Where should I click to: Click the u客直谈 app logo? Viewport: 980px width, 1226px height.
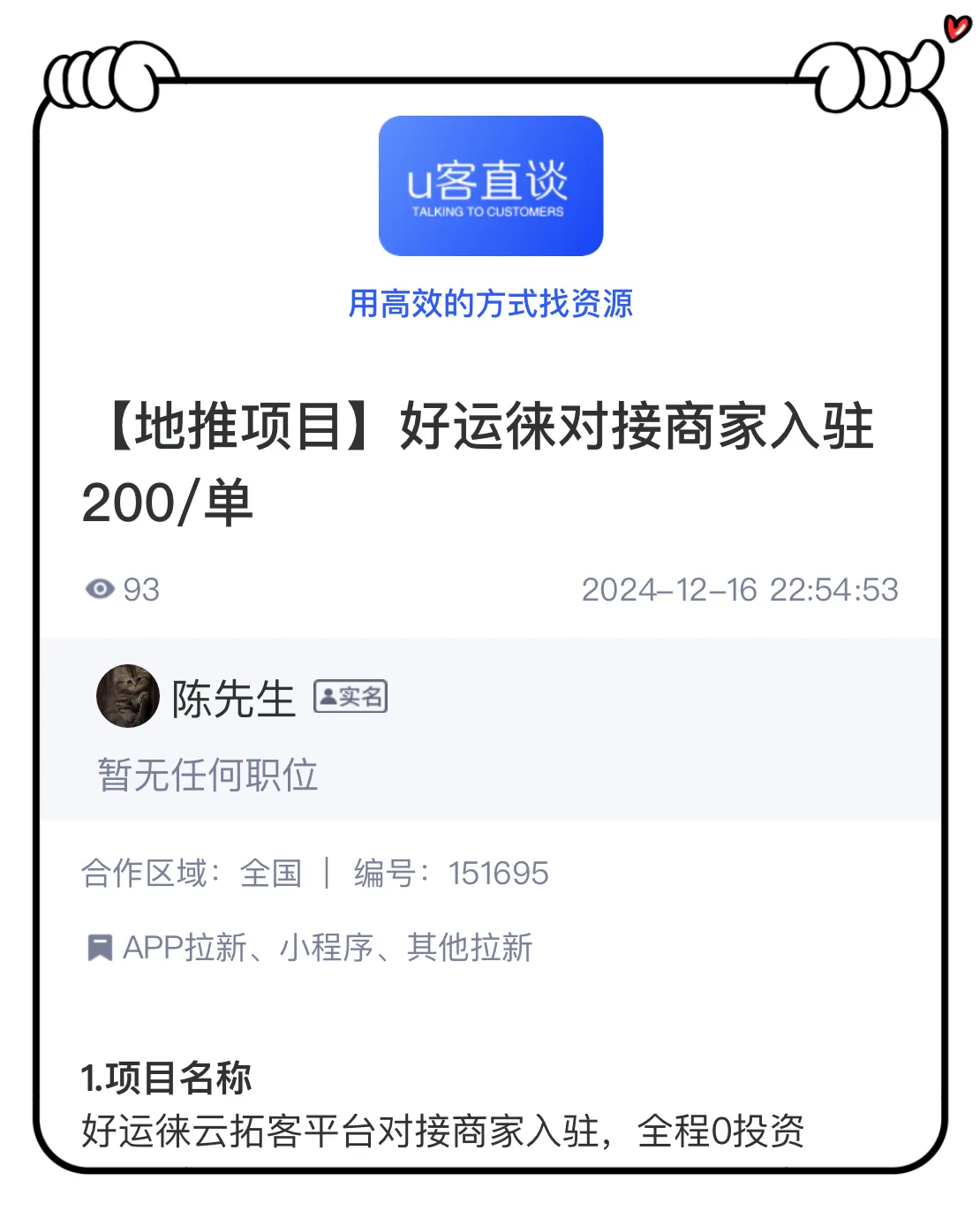click(x=491, y=185)
